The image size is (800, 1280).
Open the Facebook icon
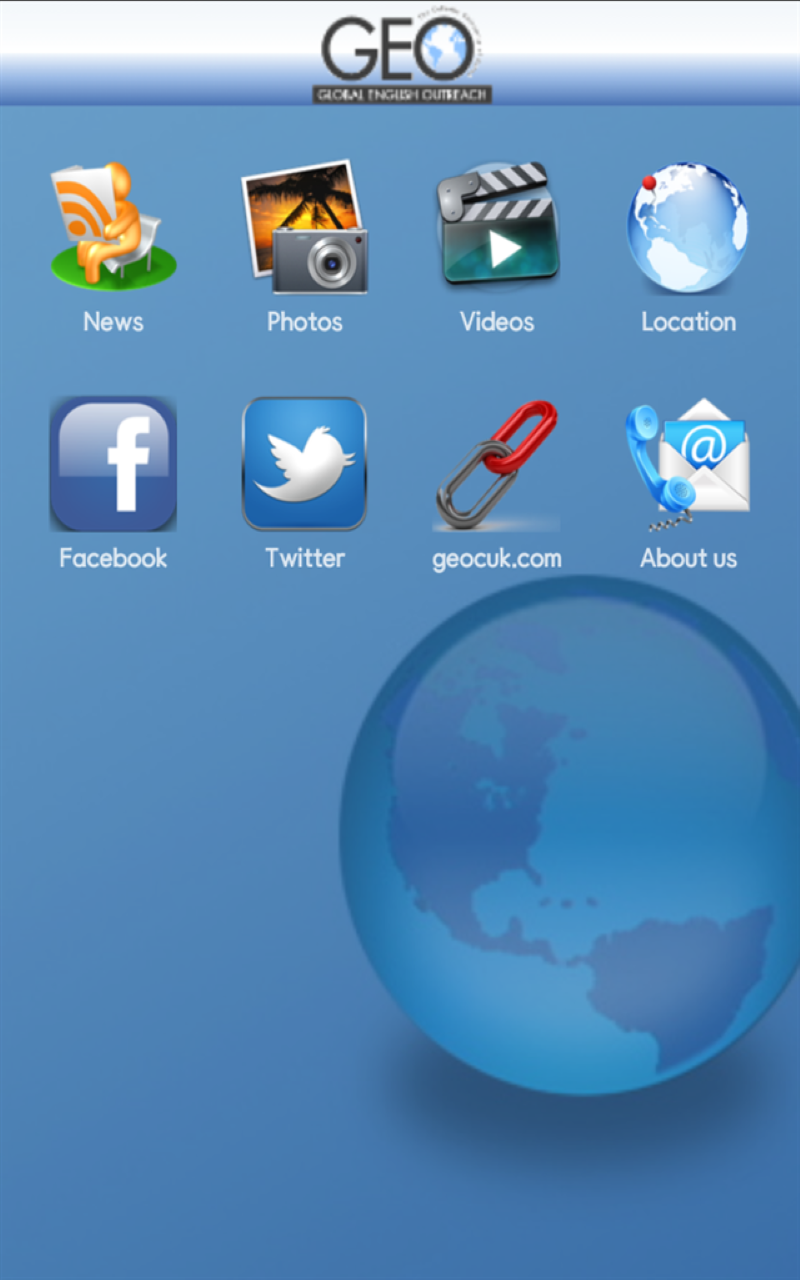coord(113,462)
